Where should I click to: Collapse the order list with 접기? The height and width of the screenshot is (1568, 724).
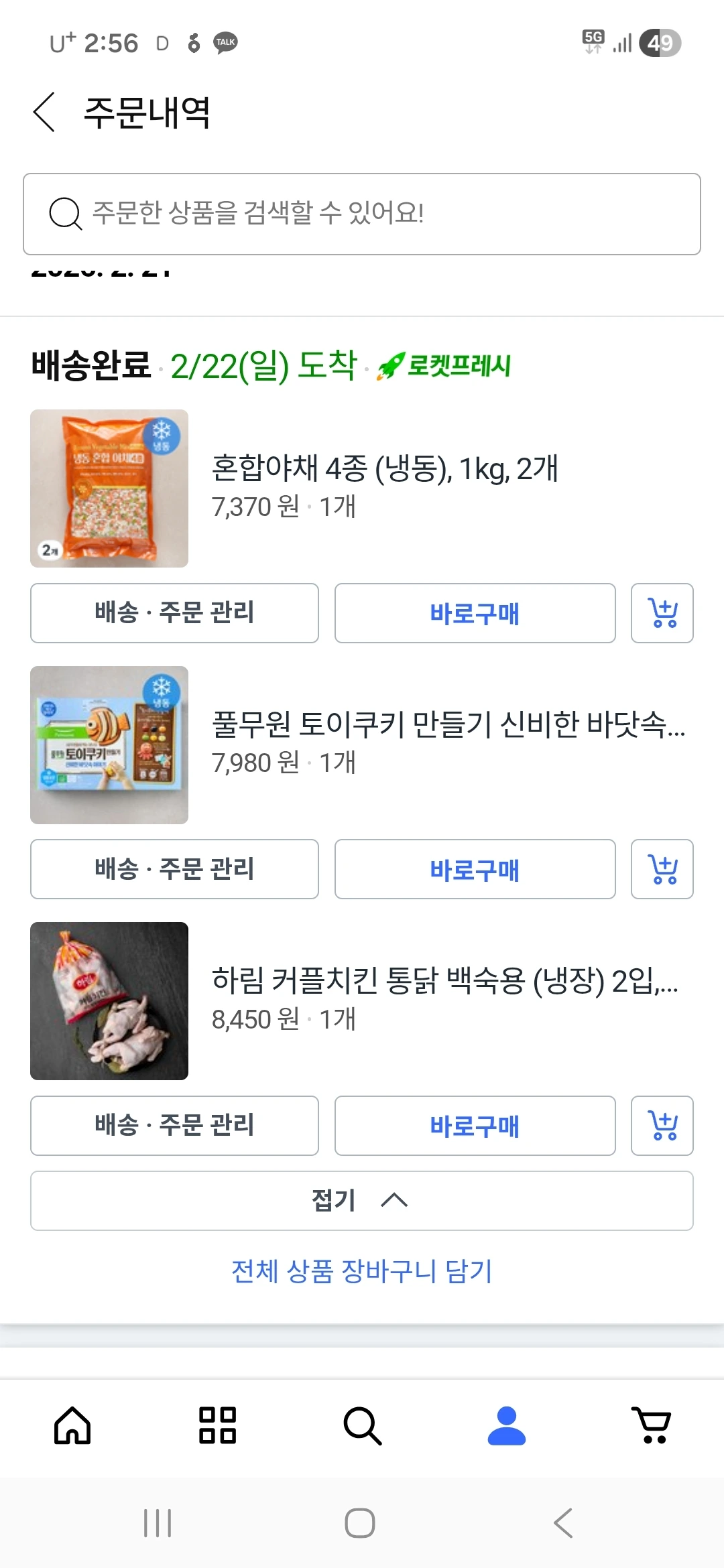[362, 1201]
